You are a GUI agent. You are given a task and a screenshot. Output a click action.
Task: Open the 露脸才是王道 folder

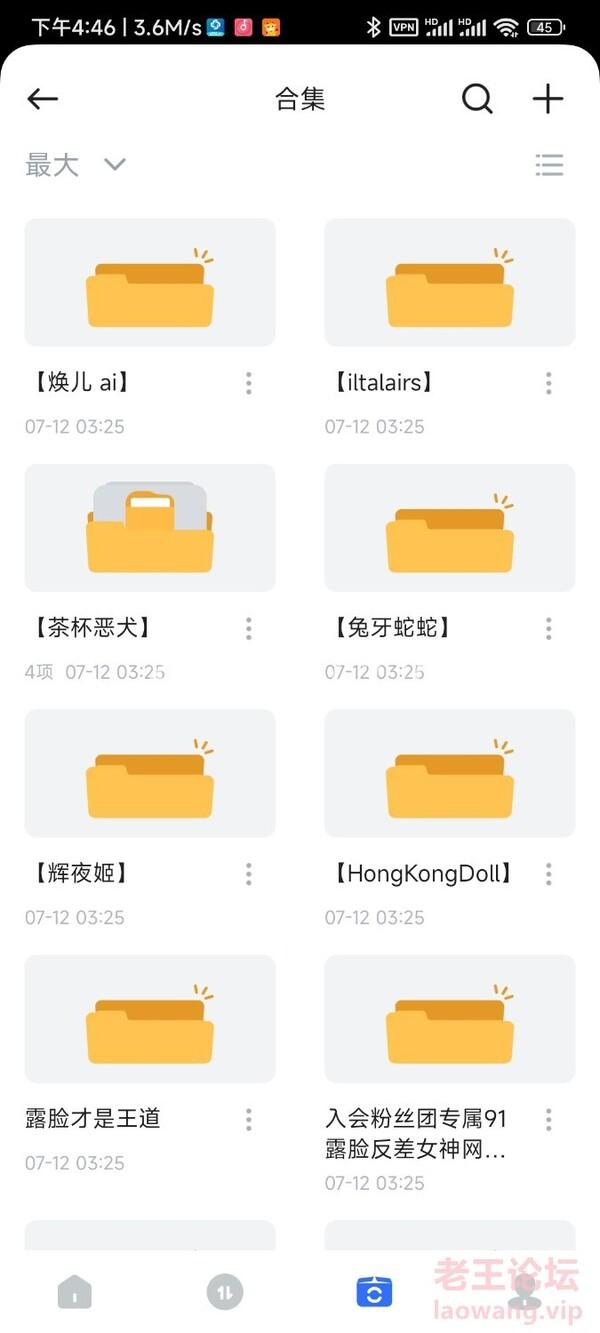point(150,1019)
